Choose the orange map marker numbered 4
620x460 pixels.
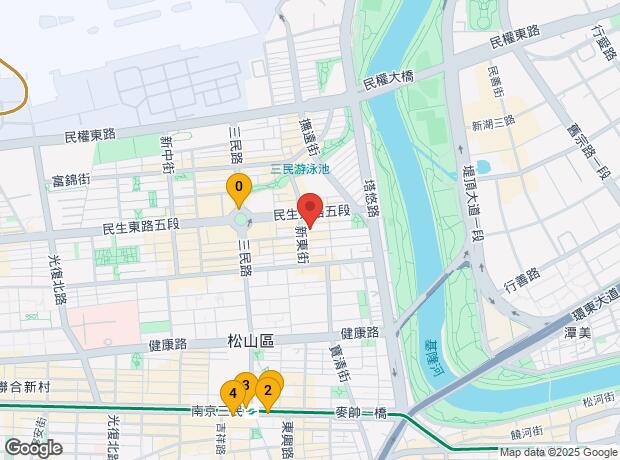tap(232, 393)
